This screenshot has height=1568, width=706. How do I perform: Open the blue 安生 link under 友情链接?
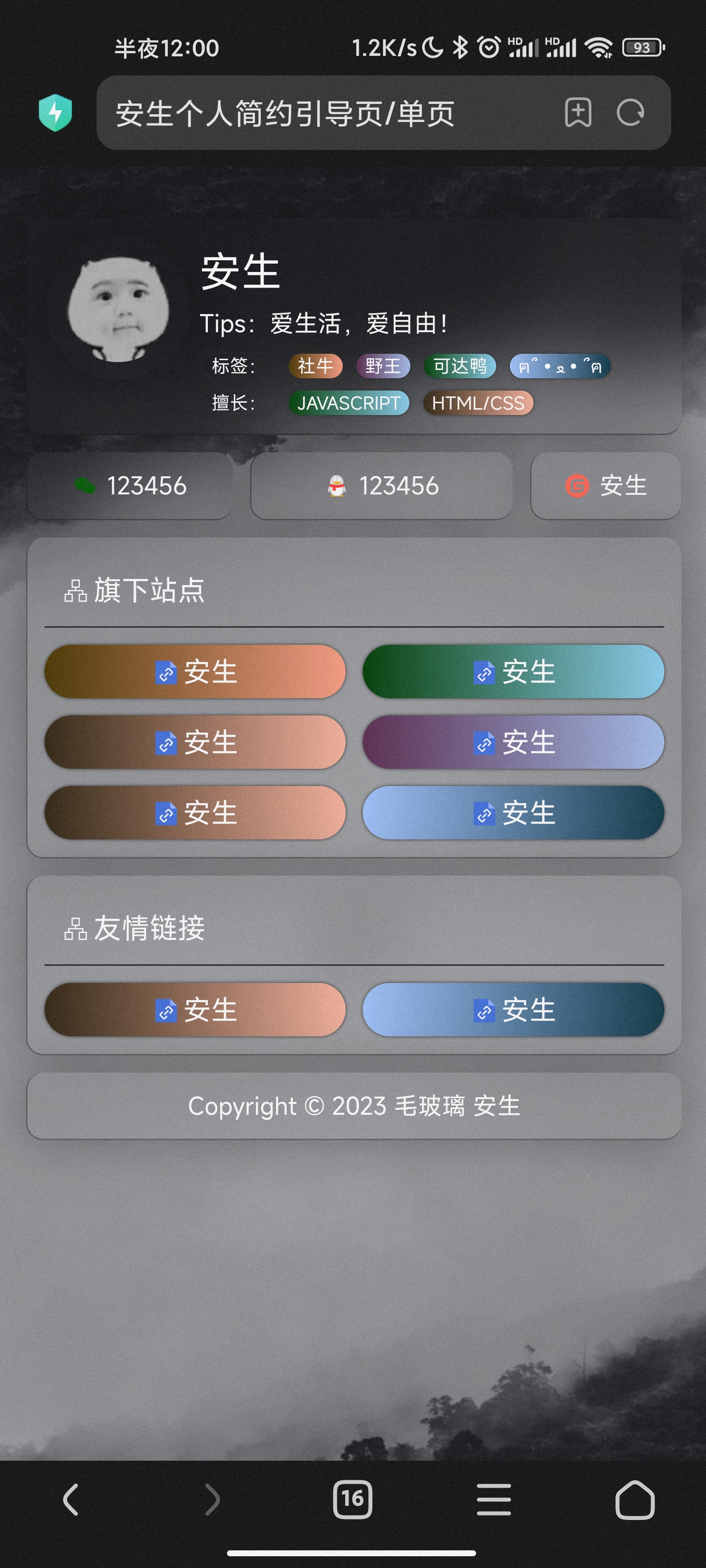click(x=513, y=1009)
